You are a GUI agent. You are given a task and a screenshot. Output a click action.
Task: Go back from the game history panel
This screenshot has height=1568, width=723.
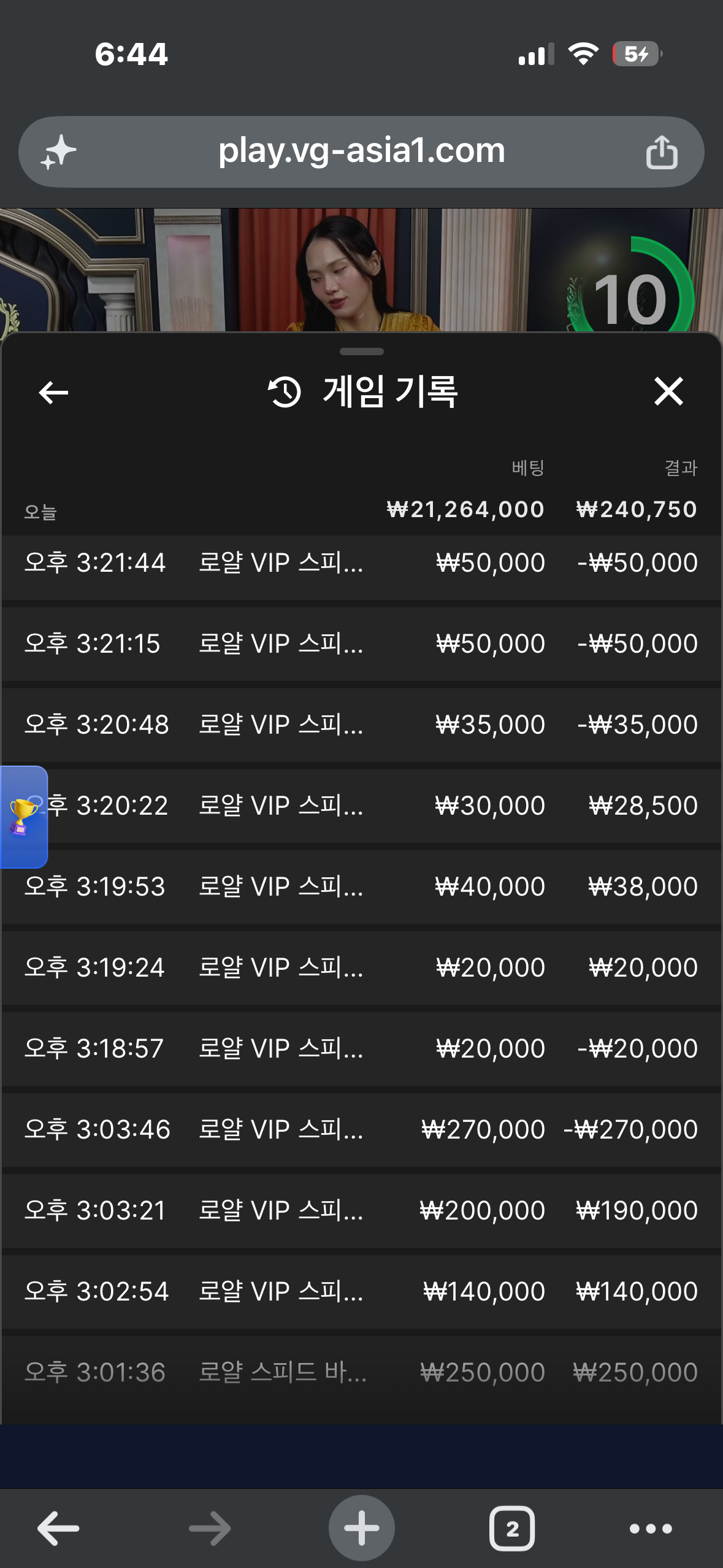click(x=53, y=393)
